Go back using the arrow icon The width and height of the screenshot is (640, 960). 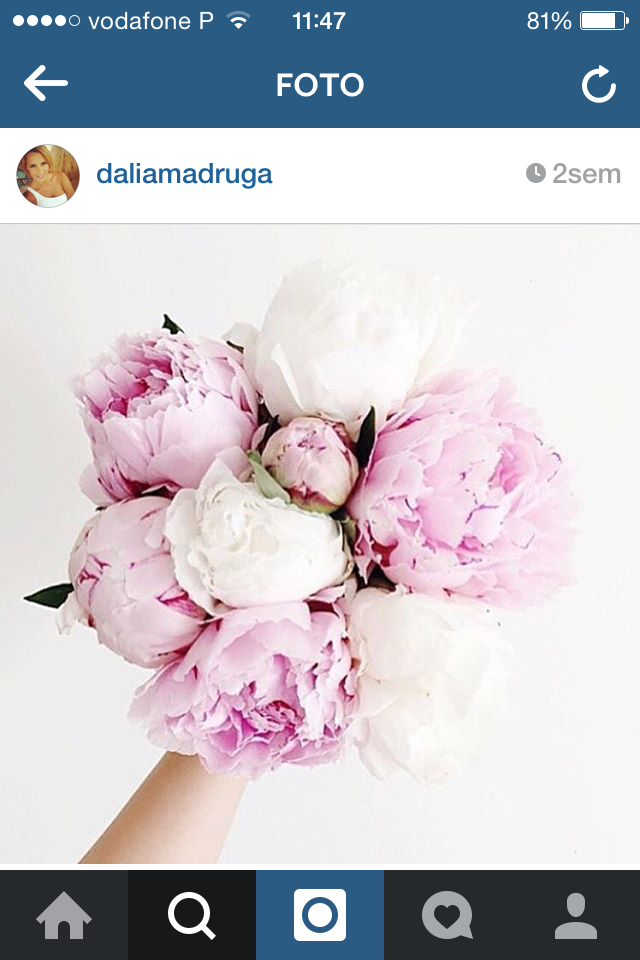tap(46, 84)
